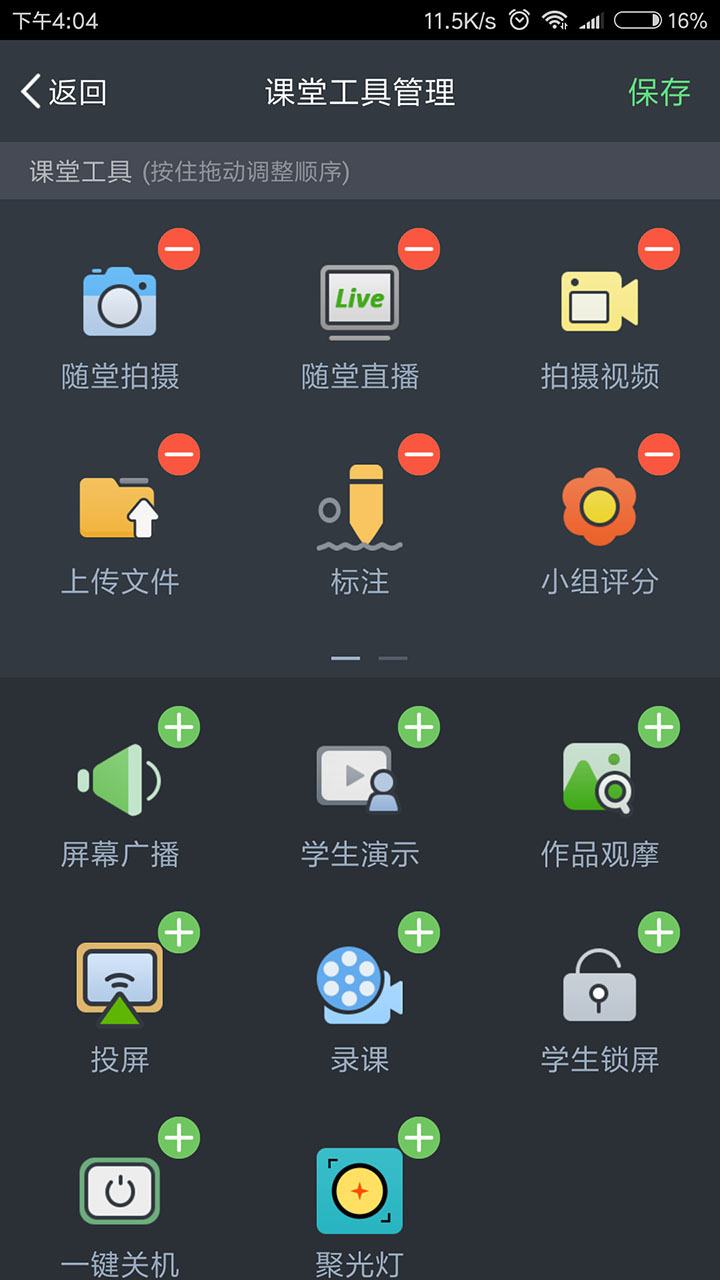Screen dimensions: 720x1280
Task: Add 录课 to classroom tools
Action: 419,933
